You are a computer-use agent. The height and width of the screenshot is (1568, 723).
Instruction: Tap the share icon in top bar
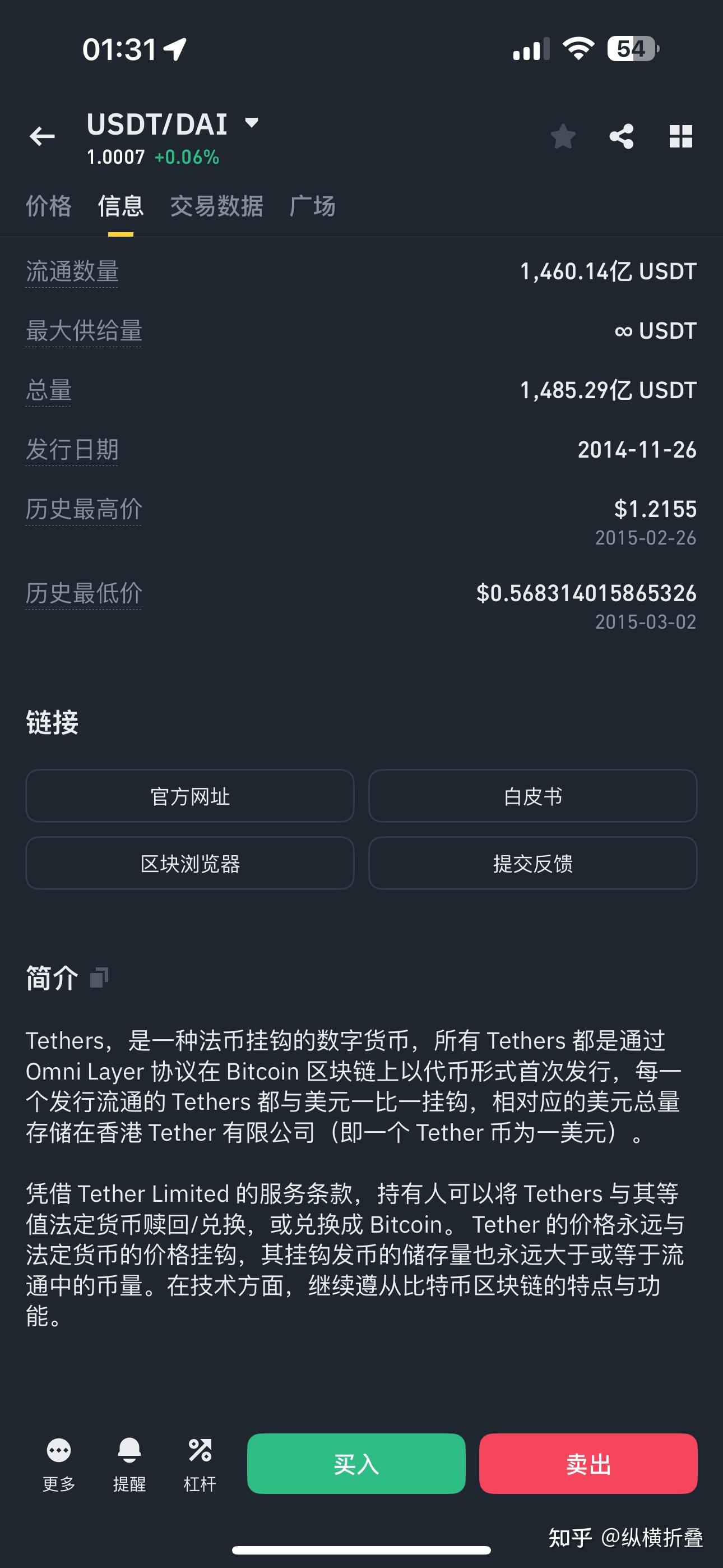(x=622, y=136)
